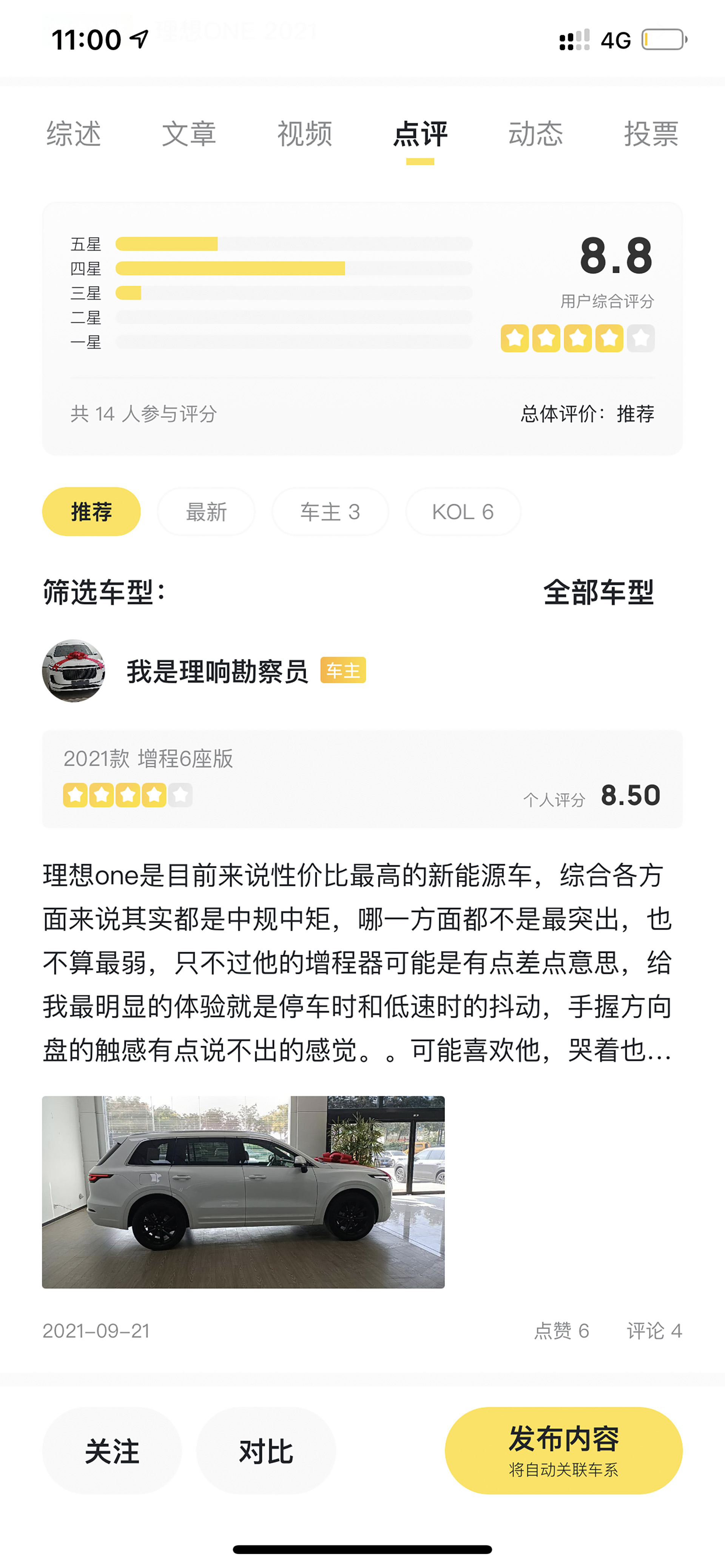Select the 点评 tab
The image size is (725, 1568).
tap(420, 133)
